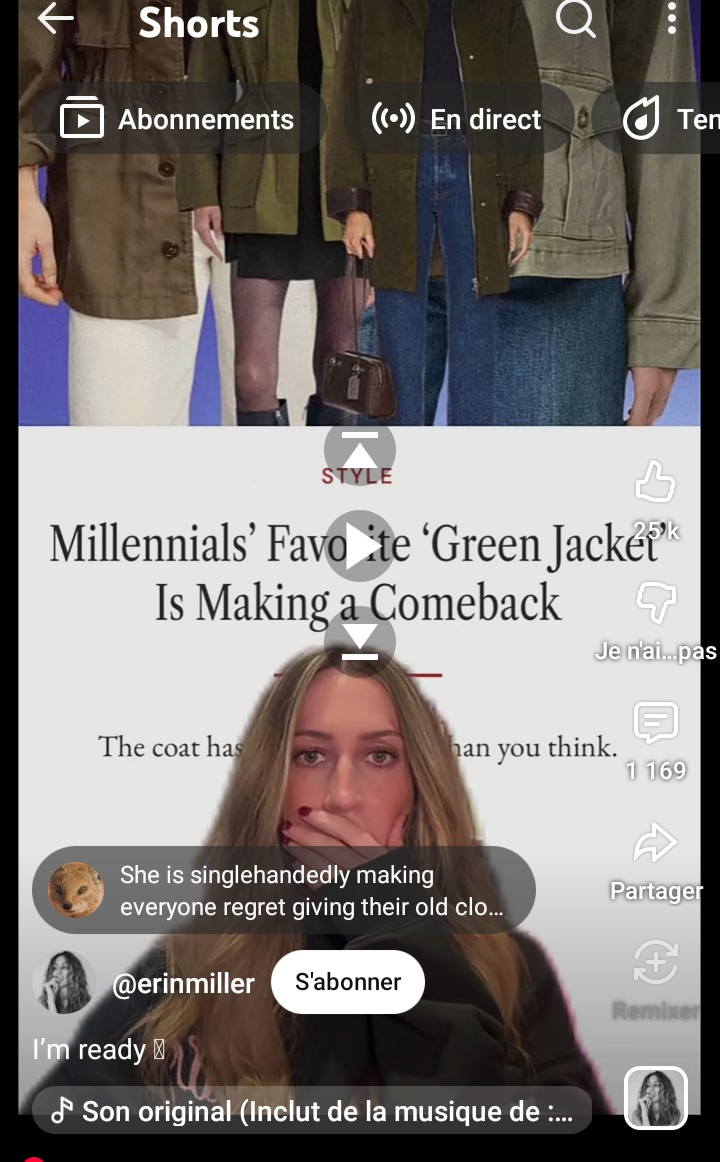720x1162 pixels.
Task: Open the 1 169 comments
Action: (x=656, y=724)
